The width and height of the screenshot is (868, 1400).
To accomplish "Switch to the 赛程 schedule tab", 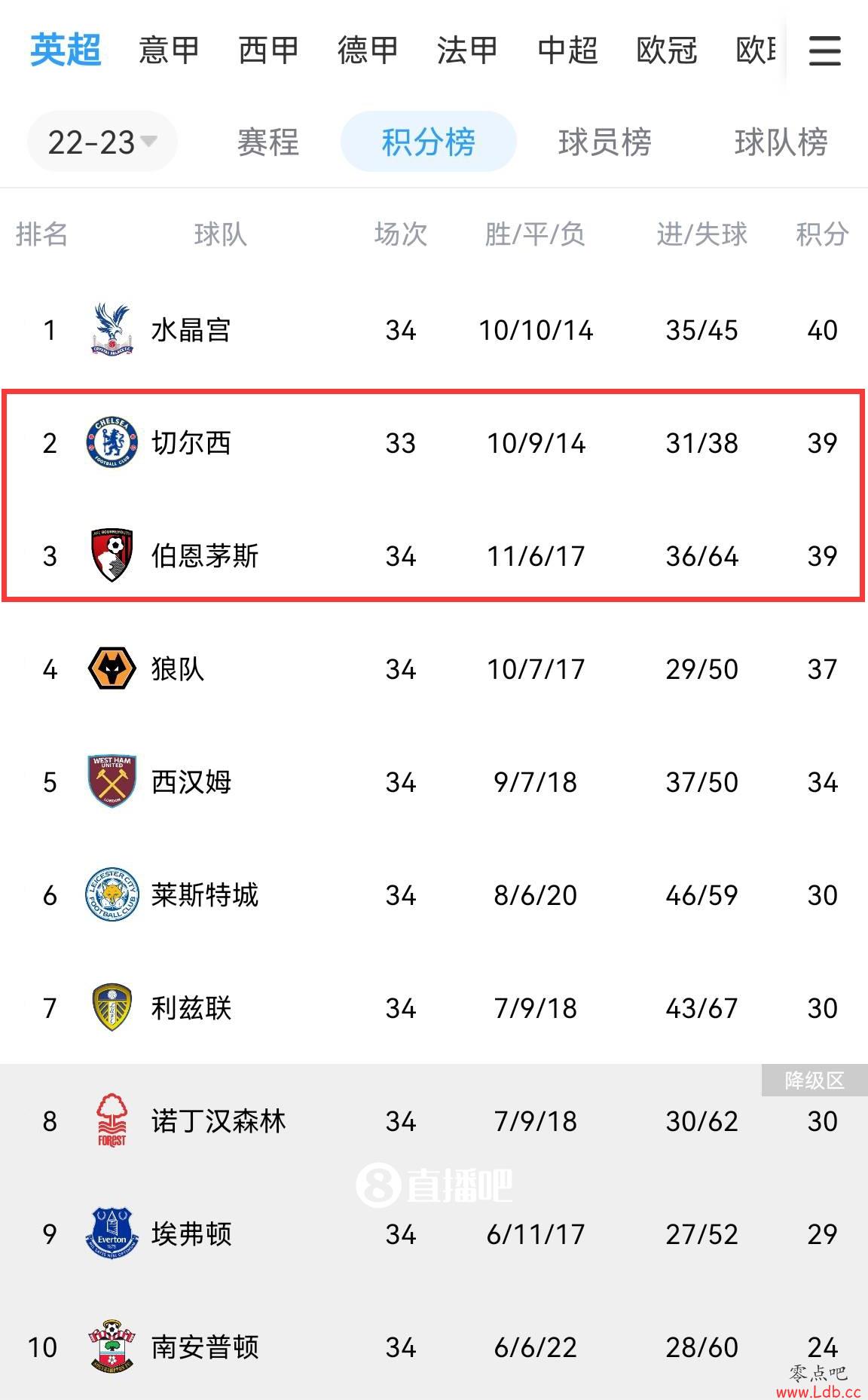I will point(268,142).
